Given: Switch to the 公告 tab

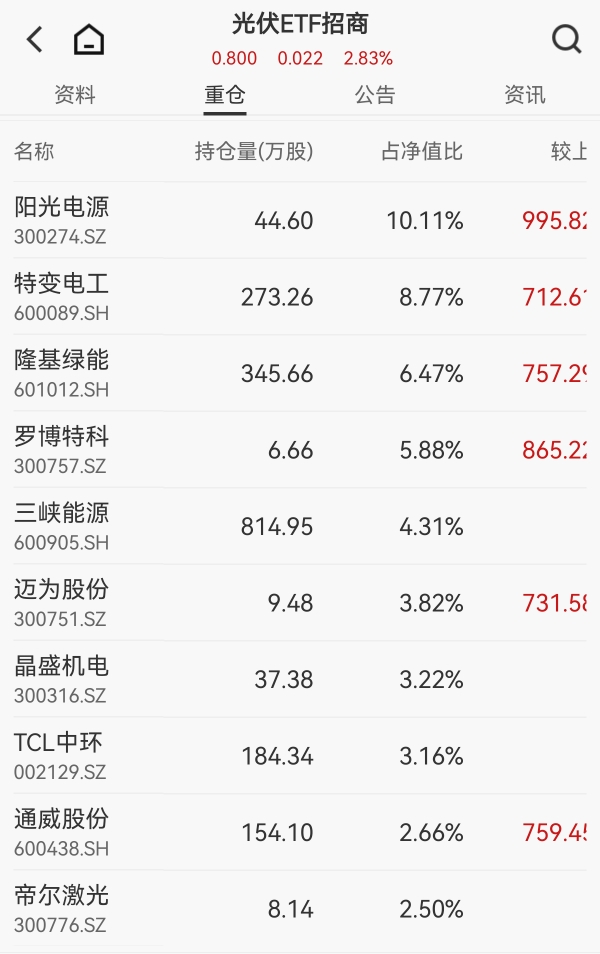Looking at the screenshot, I should pos(375,95).
